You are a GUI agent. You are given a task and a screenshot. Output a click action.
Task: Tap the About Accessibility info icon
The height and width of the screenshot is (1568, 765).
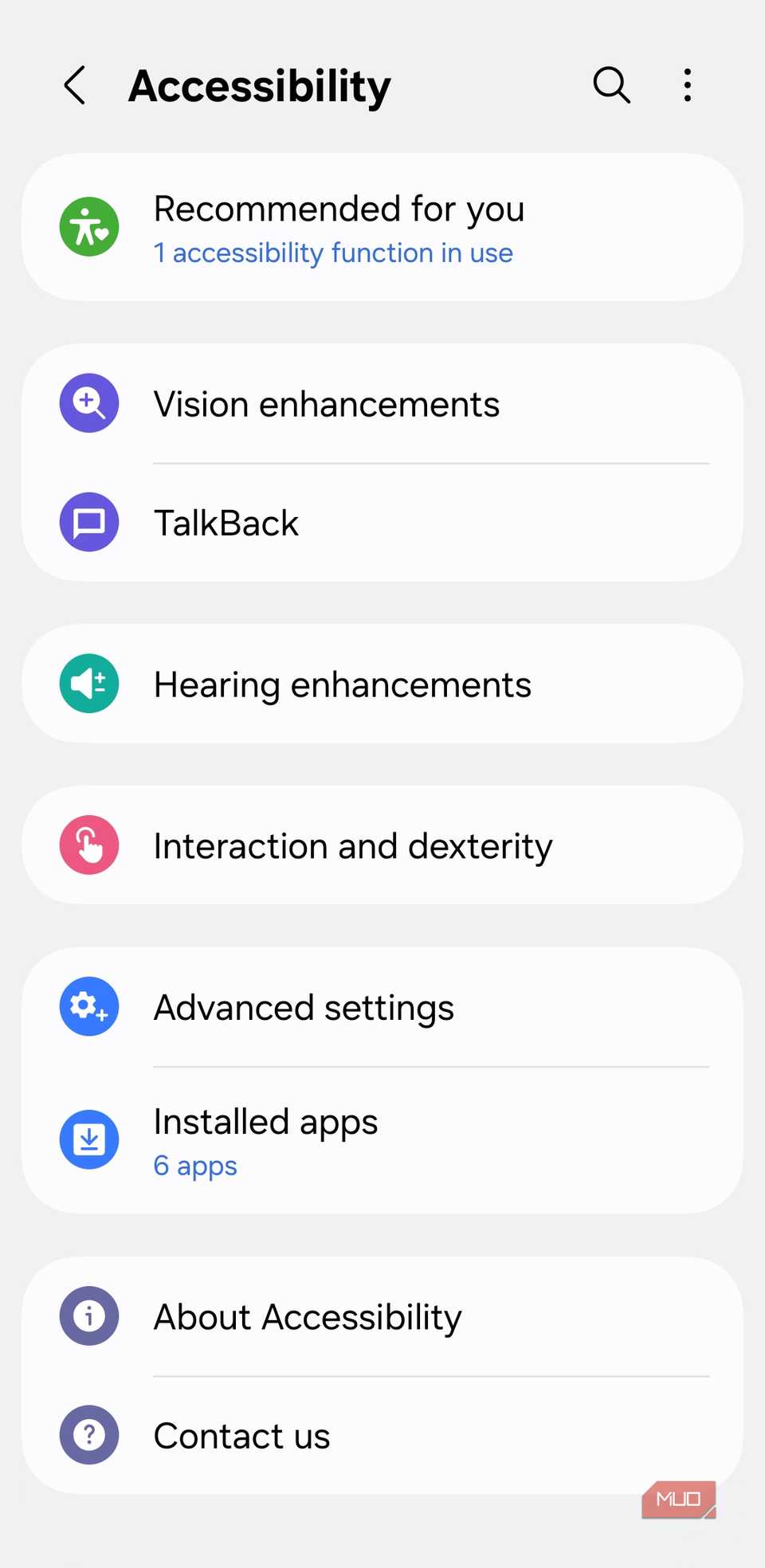pos(88,1316)
